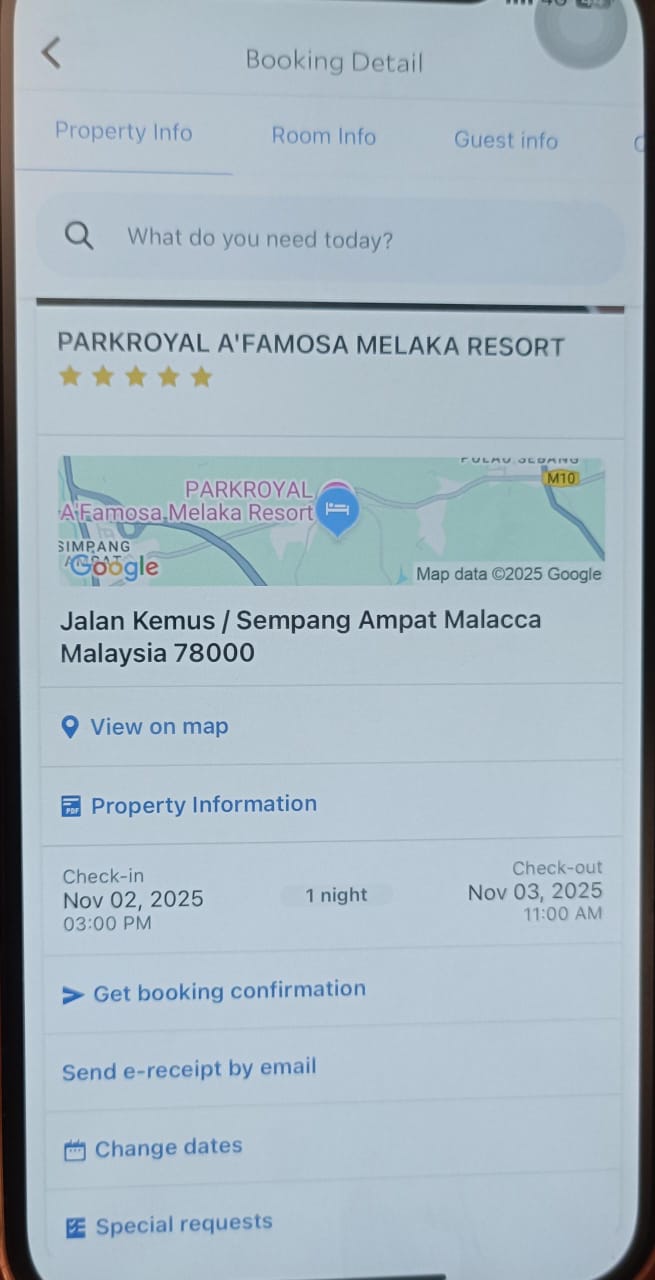
Task: Send e-receipt by email
Action: click(x=189, y=1069)
